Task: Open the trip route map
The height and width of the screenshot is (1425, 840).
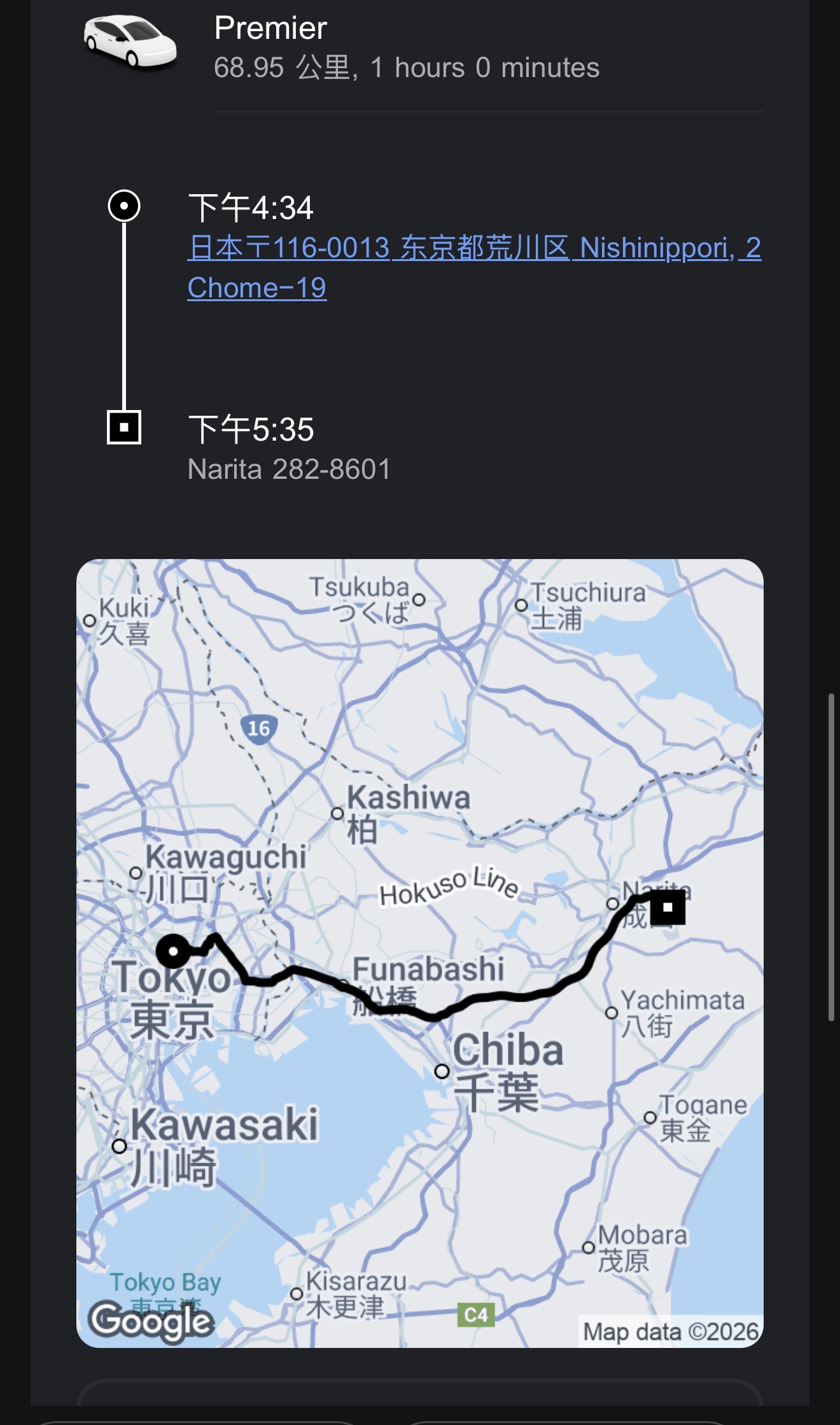Action: 420,953
